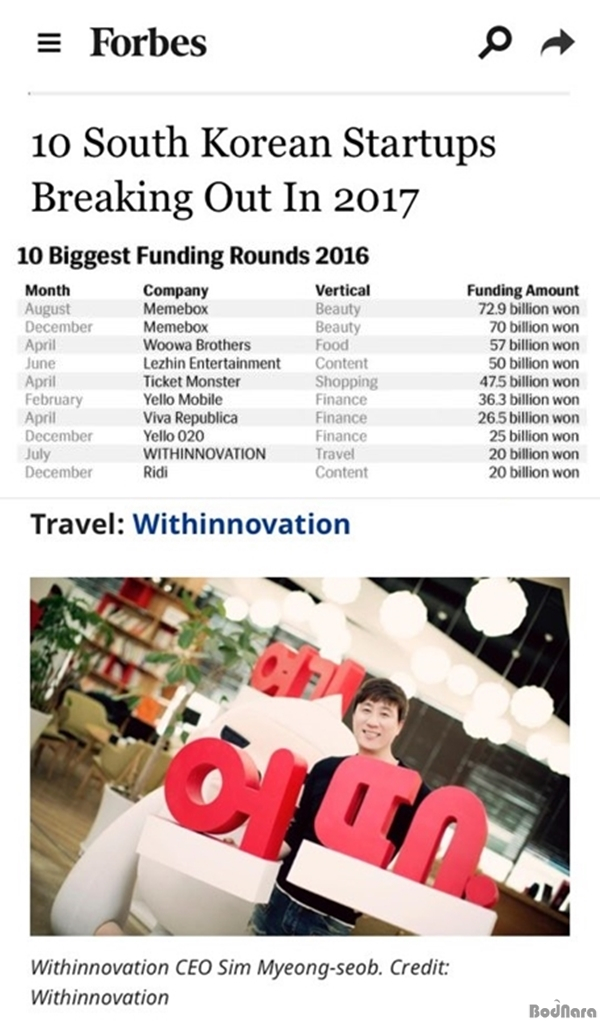Go to the Forbes home page logo
Viewport: 600px width, 1021px height.
pyautogui.click(x=148, y=42)
